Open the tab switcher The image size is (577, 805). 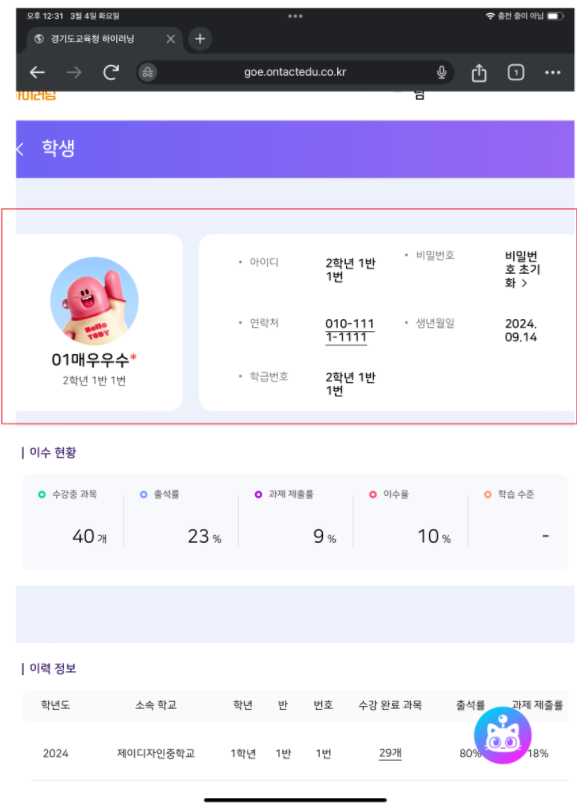pyautogui.click(x=516, y=72)
